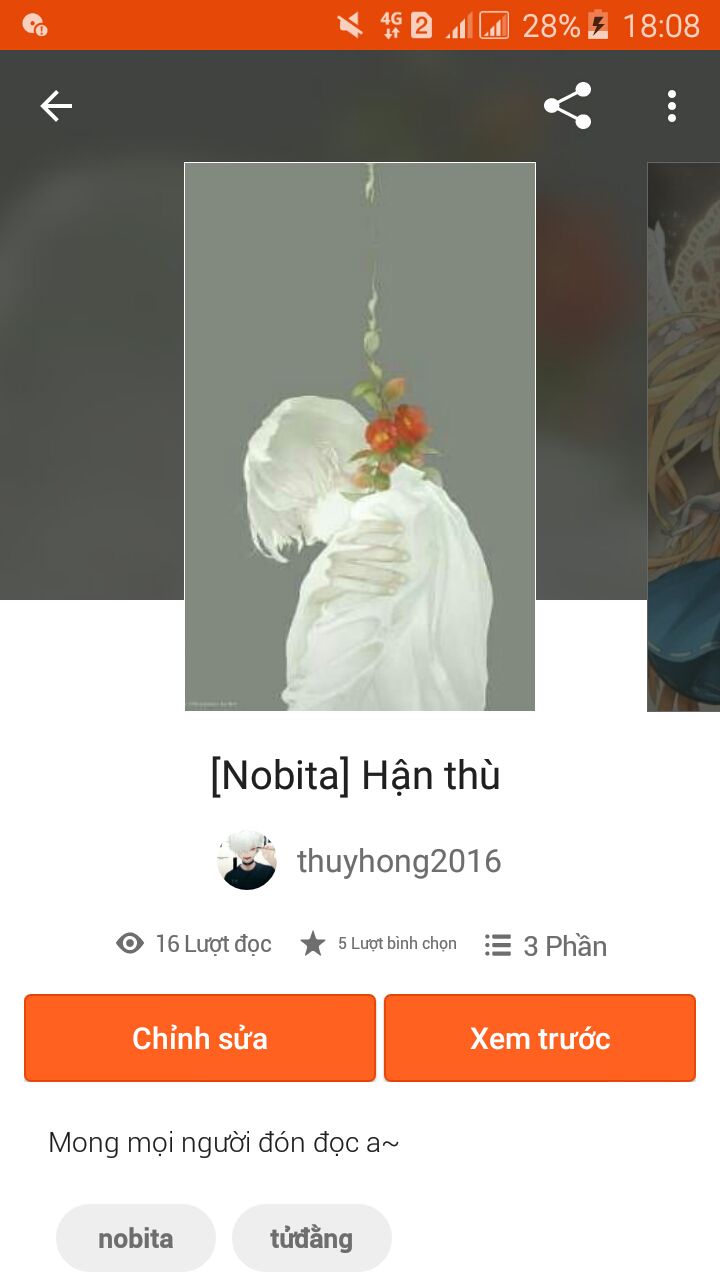The width and height of the screenshot is (720, 1280).
Task: Share this story
Action: click(567, 106)
